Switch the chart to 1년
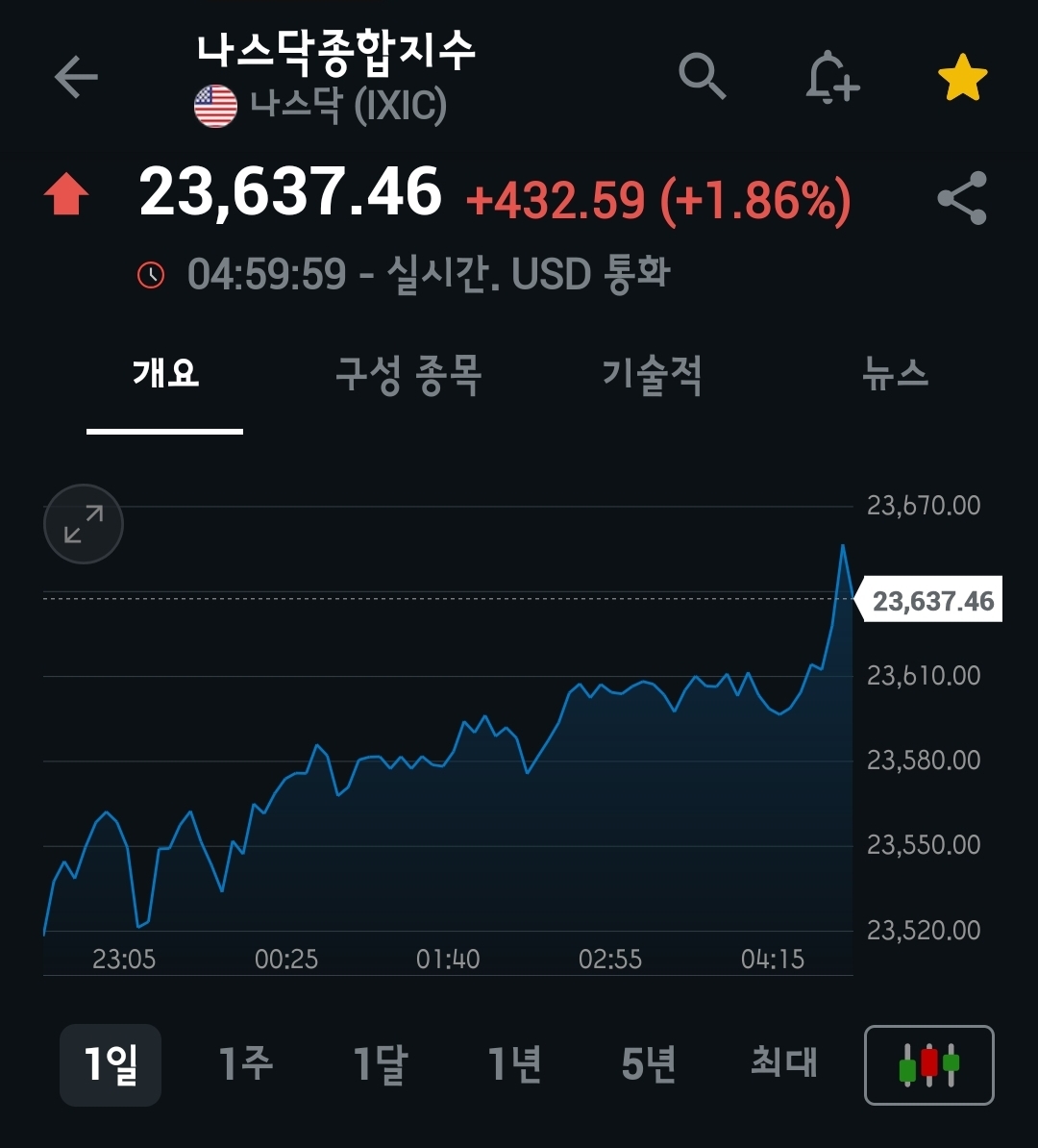The height and width of the screenshot is (1148, 1038). 515,1064
